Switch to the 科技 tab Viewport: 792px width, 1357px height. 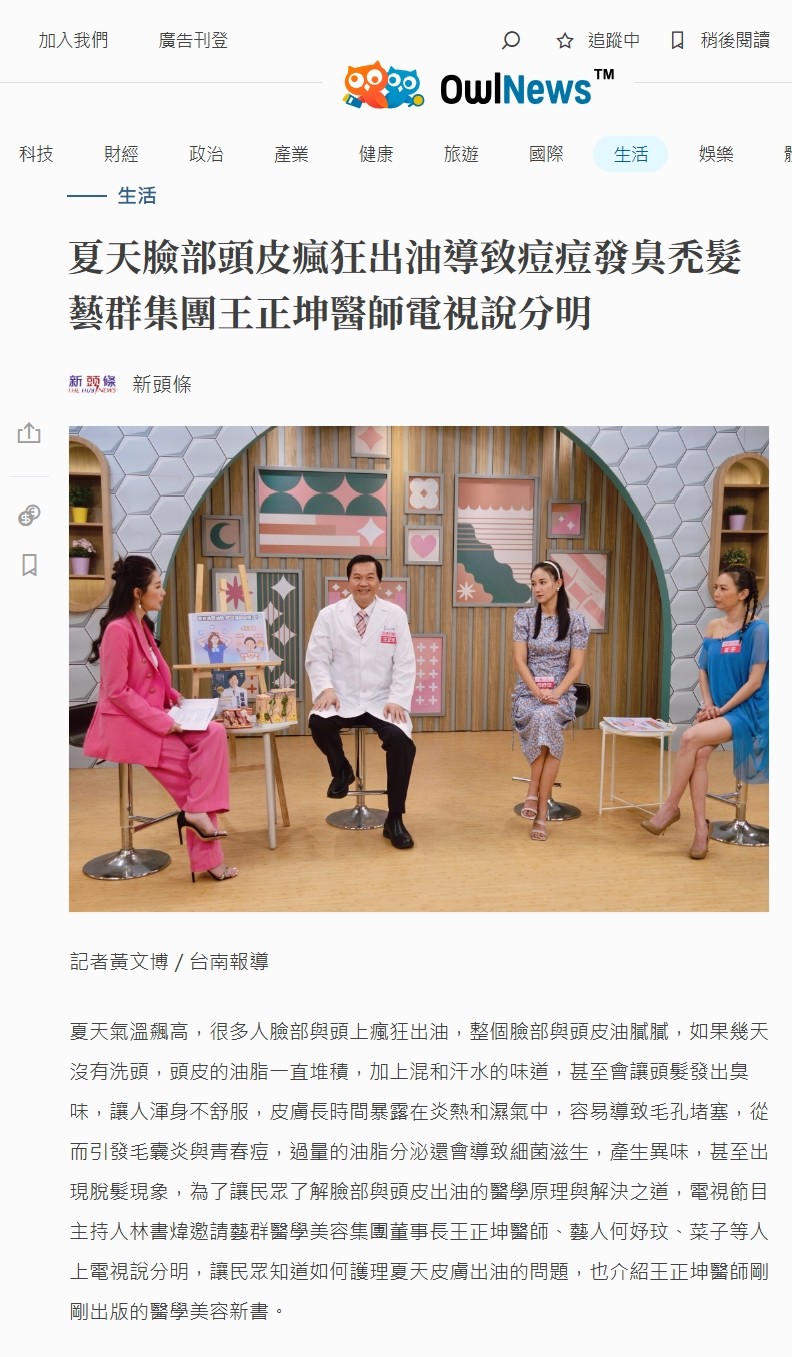tap(36, 154)
